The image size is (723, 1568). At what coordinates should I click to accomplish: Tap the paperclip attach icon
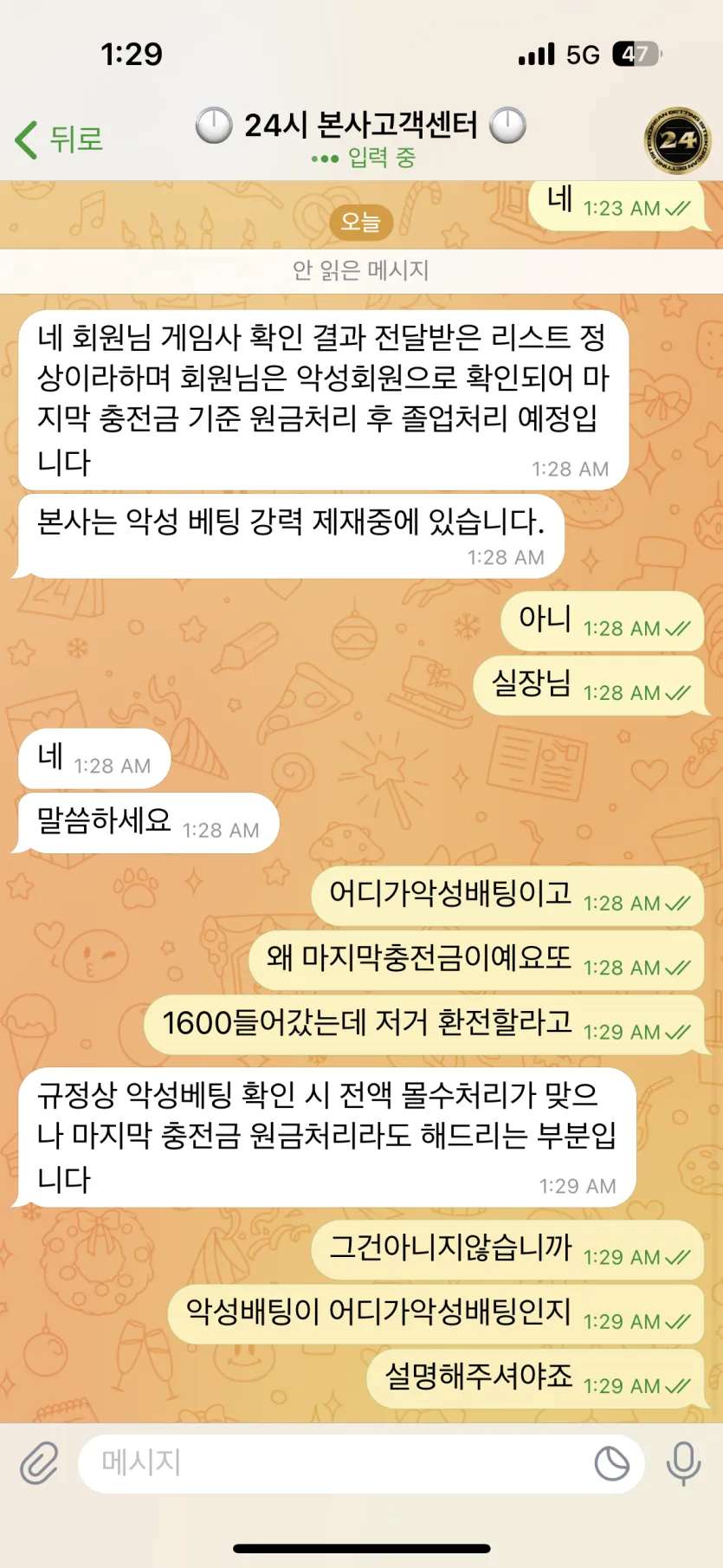point(39,1464)
